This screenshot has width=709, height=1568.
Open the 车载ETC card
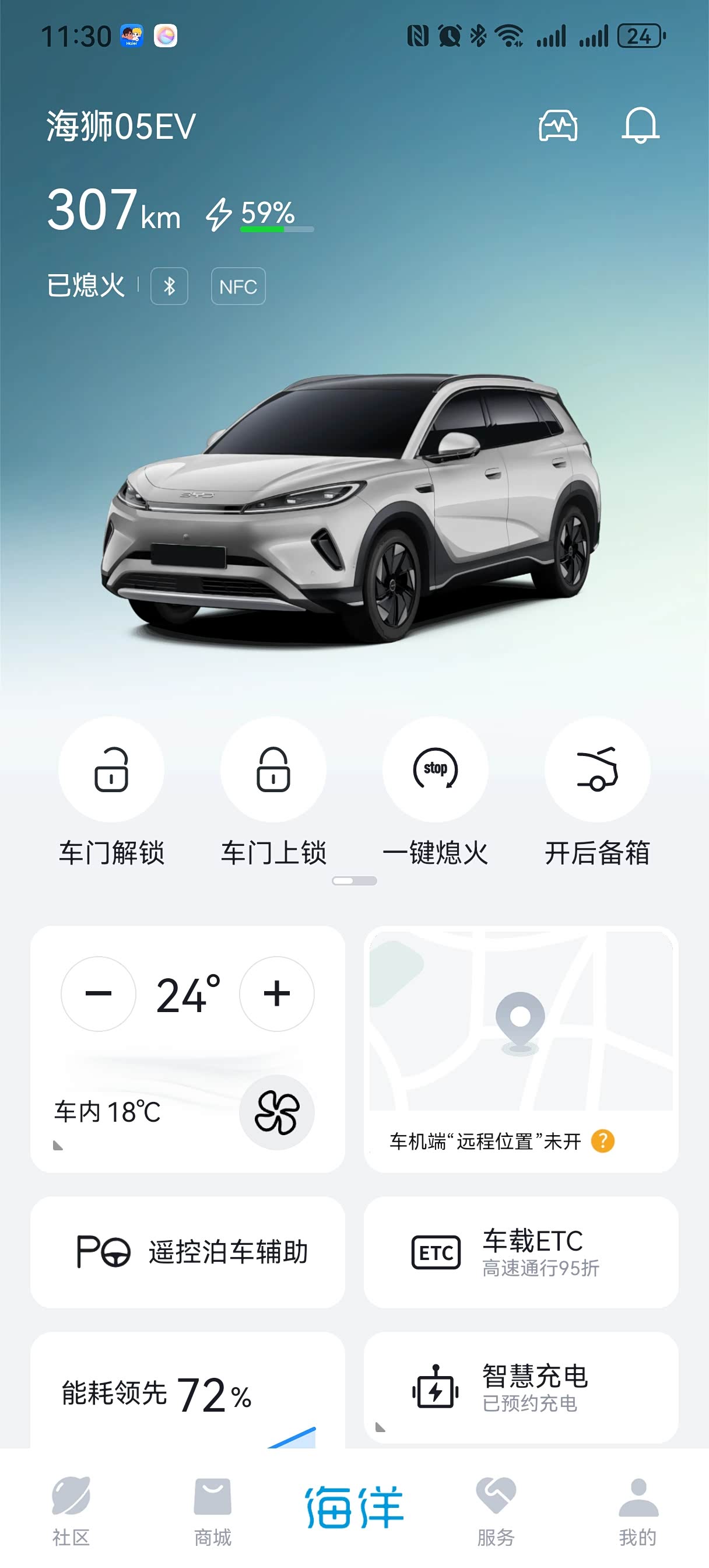click(521, 1252)
